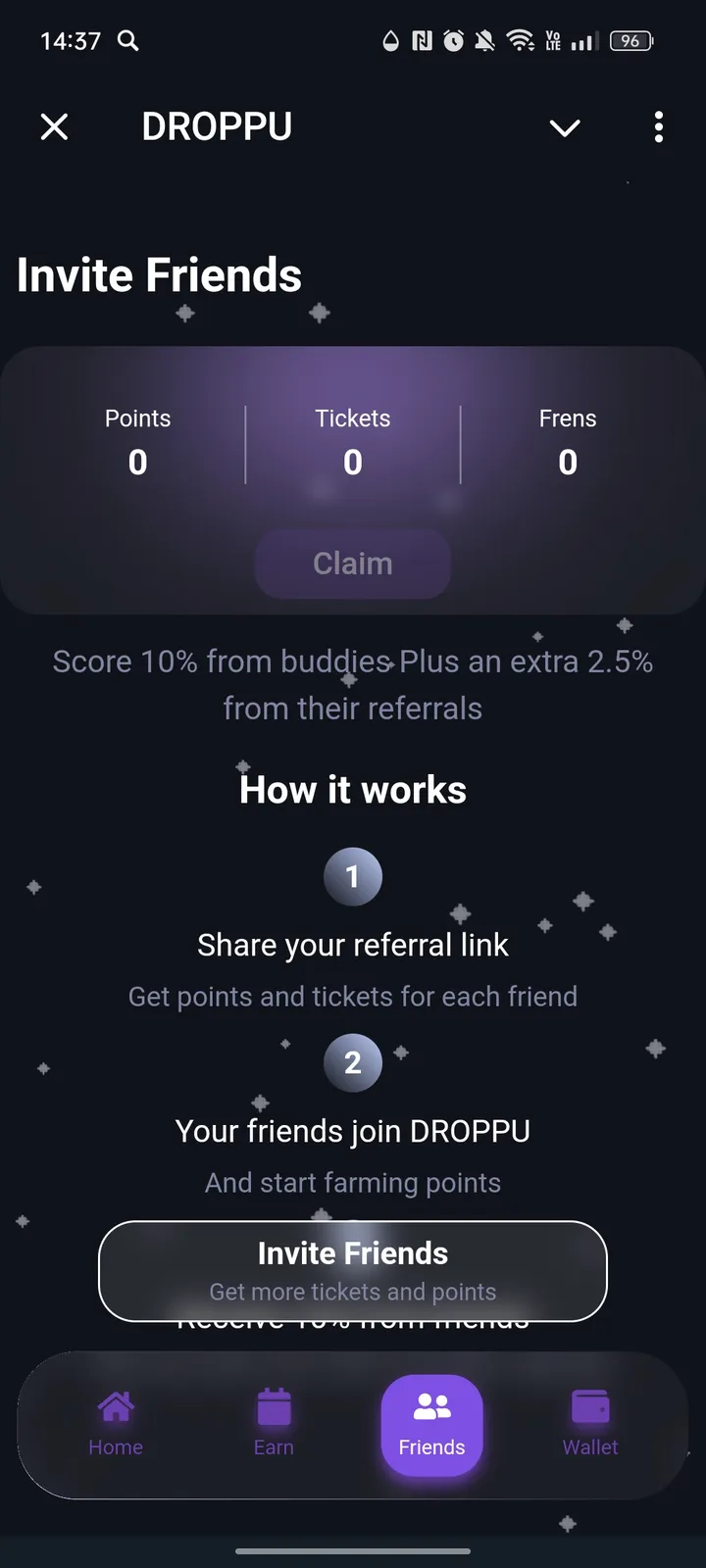Viewport: 706px width, 1568px height.
Task: Toggle the mute notifications status icon
Action: 484,41
